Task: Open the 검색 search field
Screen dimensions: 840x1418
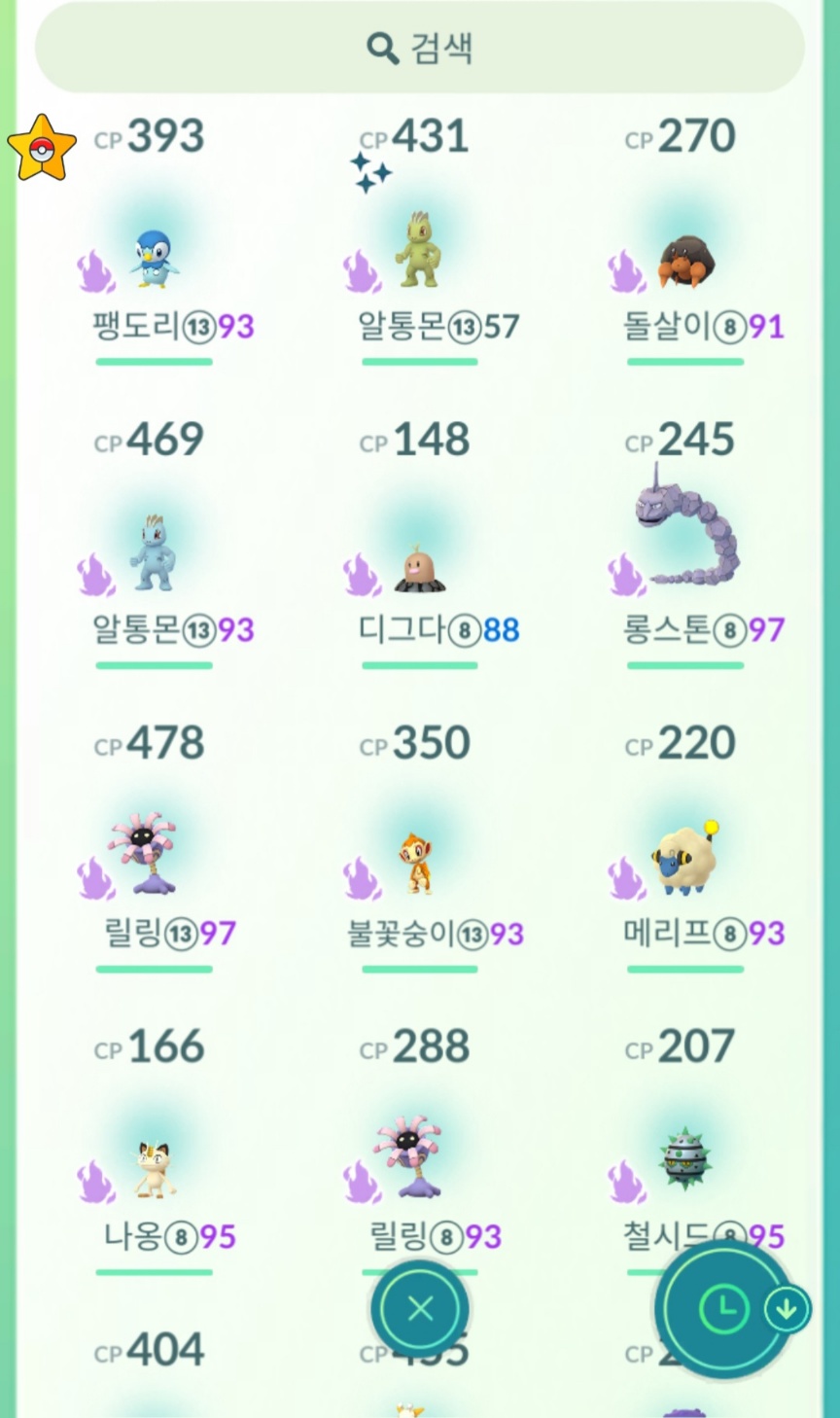Action: 420,47
